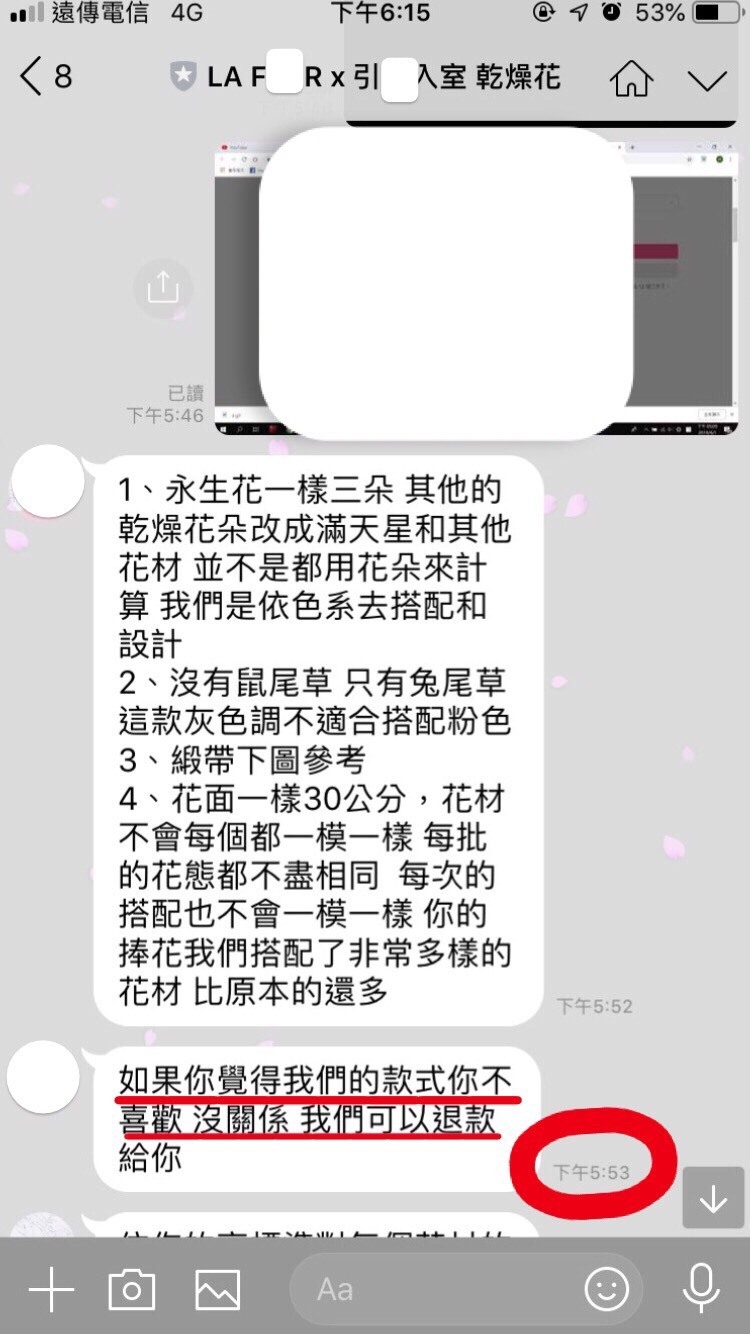Record a voice message with microphone
The height and width of the screenshot is (1334, 750).
click(701, 1288)
